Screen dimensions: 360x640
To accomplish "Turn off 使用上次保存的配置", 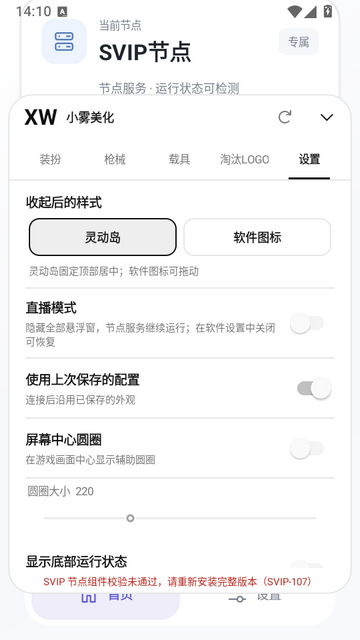I will 313,388.
